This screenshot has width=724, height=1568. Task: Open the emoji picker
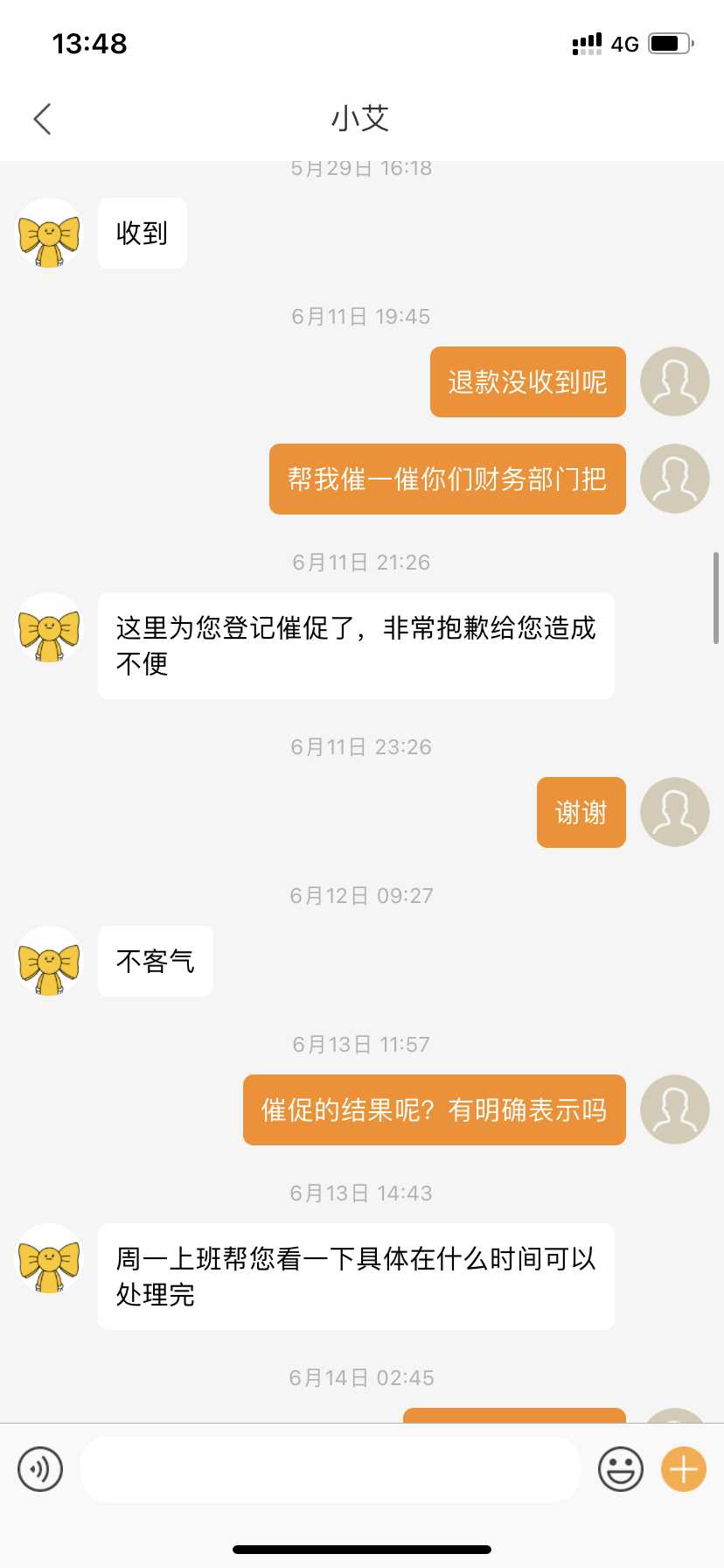click(x=621, y=1469)
